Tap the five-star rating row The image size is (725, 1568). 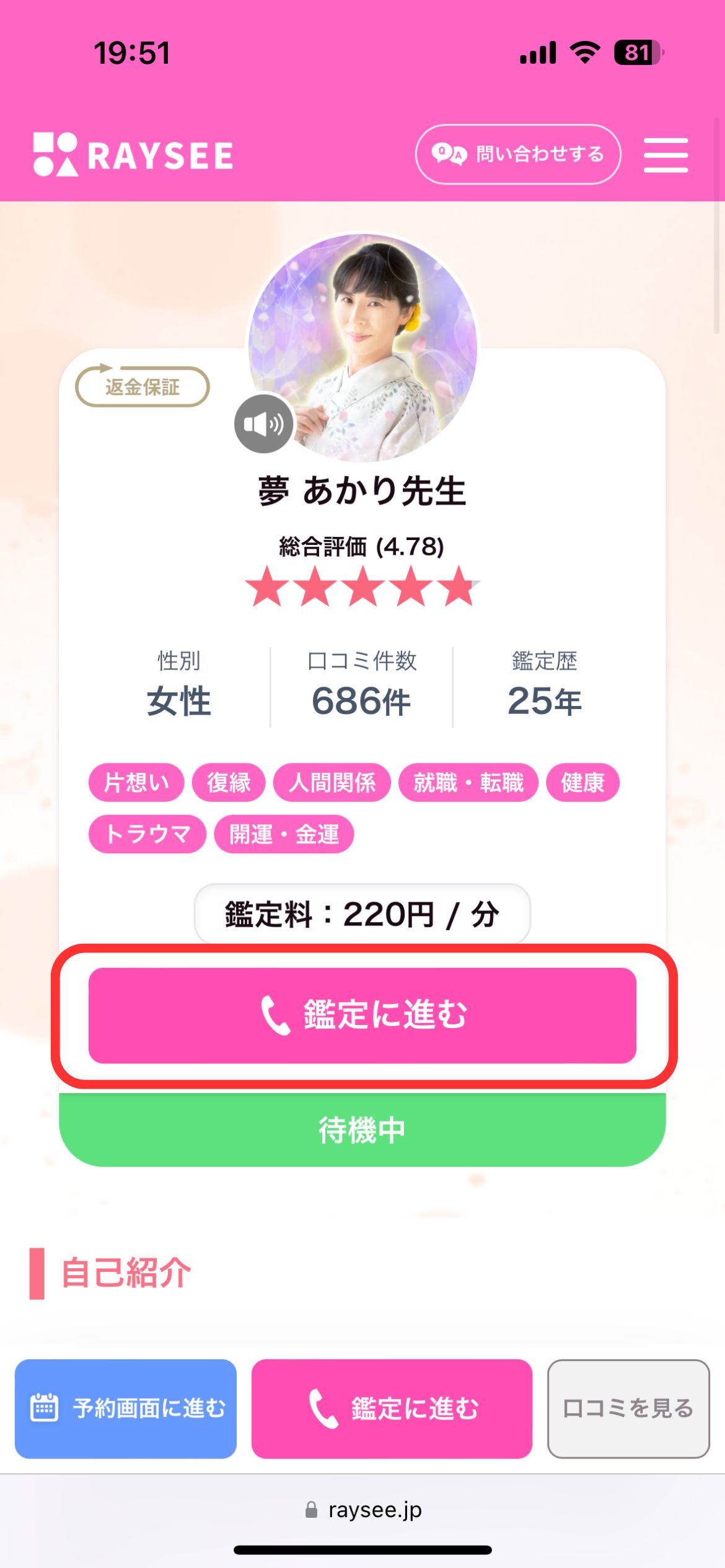click(x=362, y=587)
